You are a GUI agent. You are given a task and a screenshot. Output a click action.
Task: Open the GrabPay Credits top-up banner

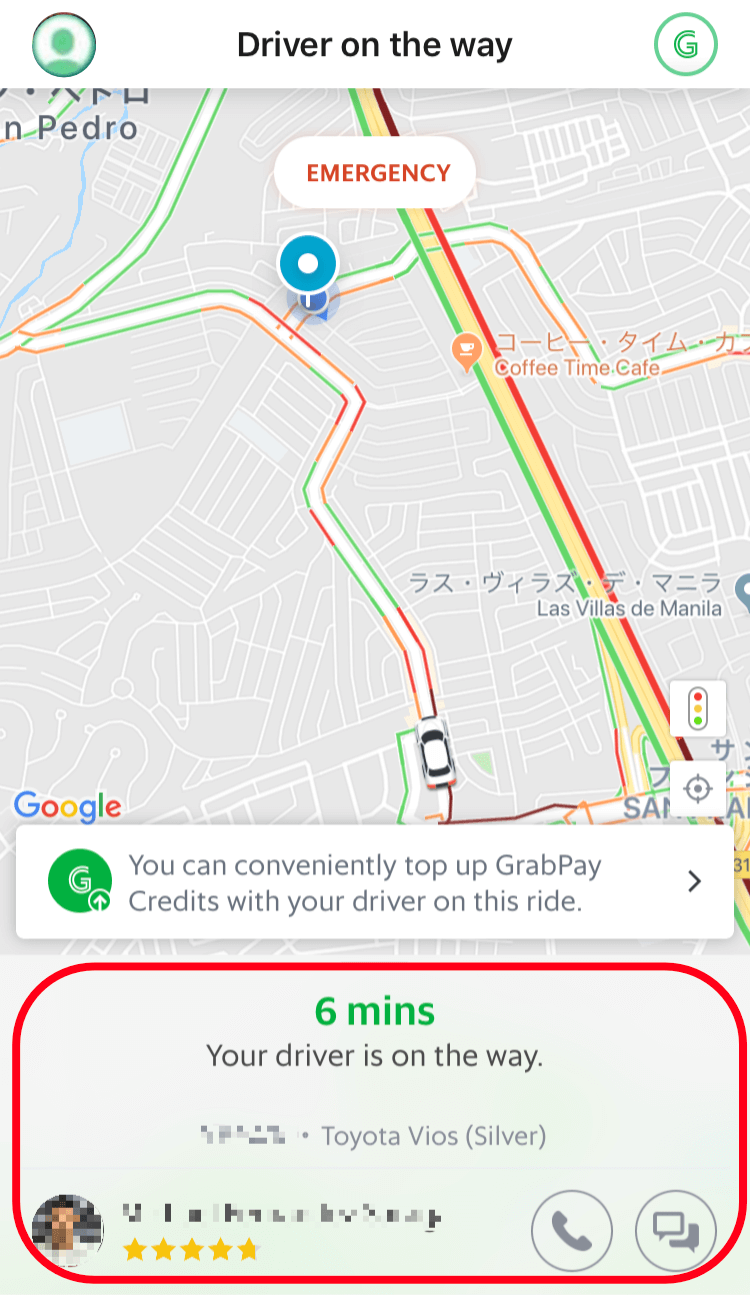pyautogui.click(x=375, y=882)
